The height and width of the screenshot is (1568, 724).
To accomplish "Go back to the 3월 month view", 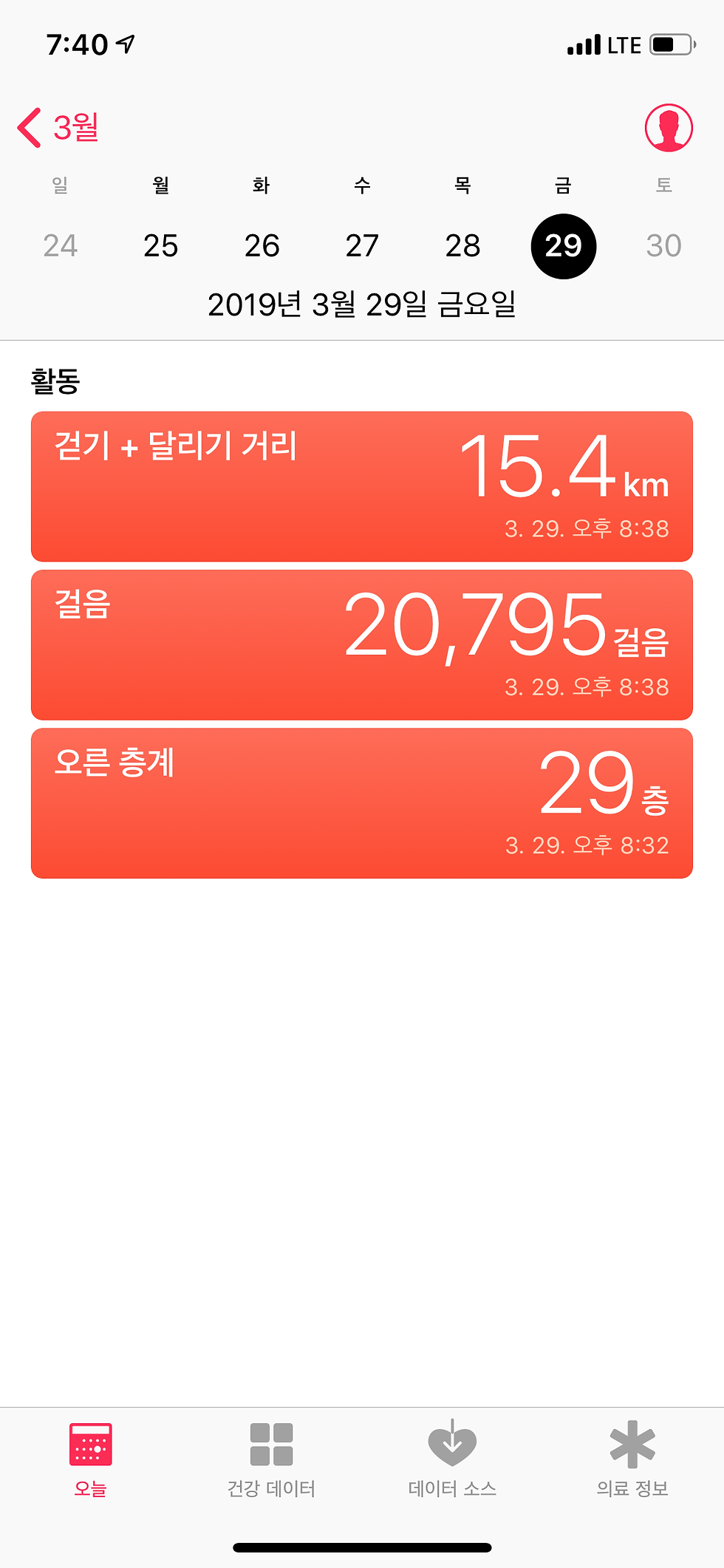I will pos(59,128).
